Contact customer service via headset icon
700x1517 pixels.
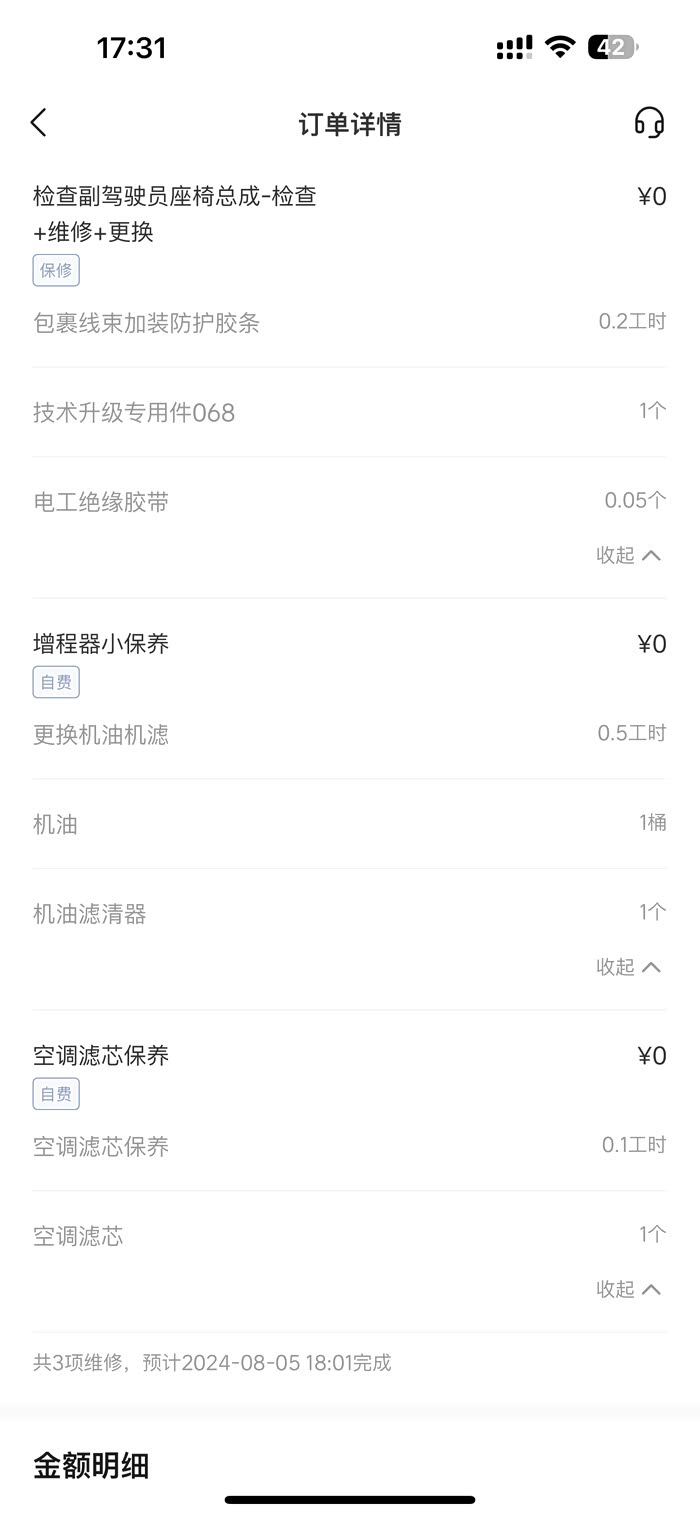click(649, 122)
